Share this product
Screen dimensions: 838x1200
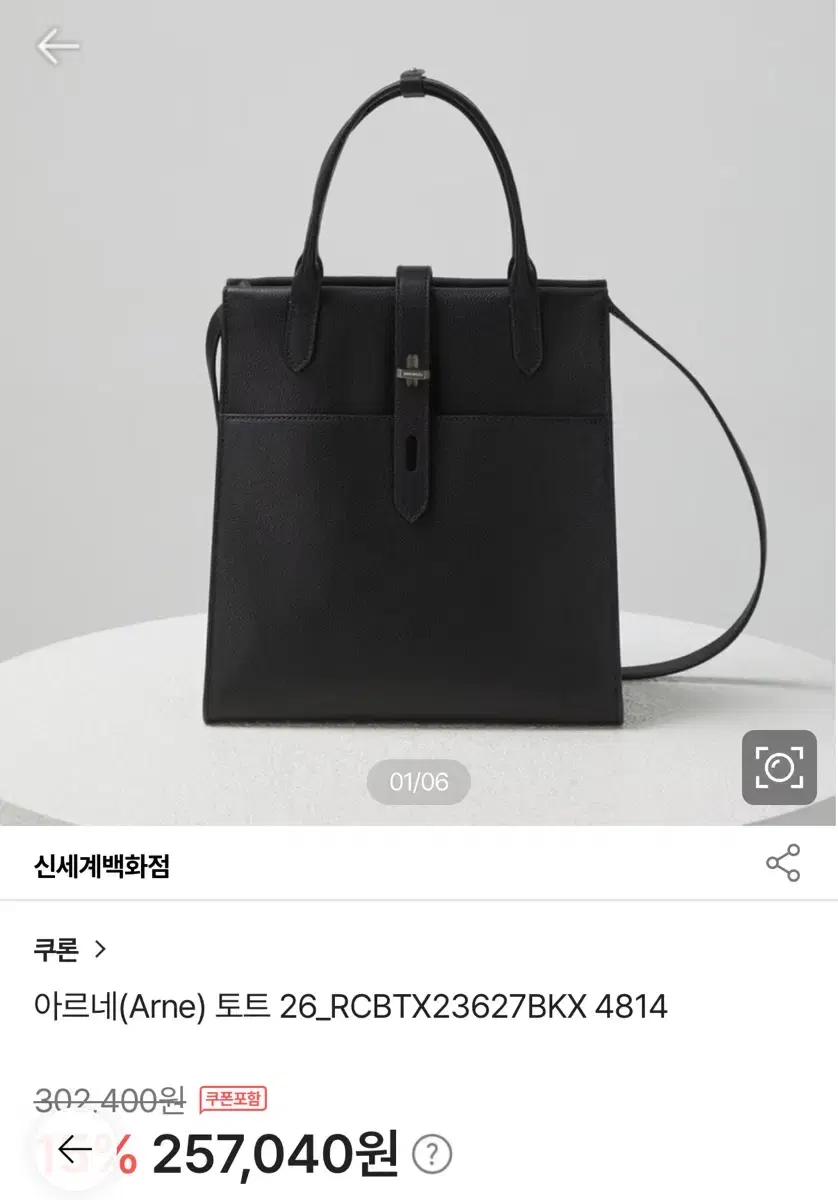(x=783, y=863)
